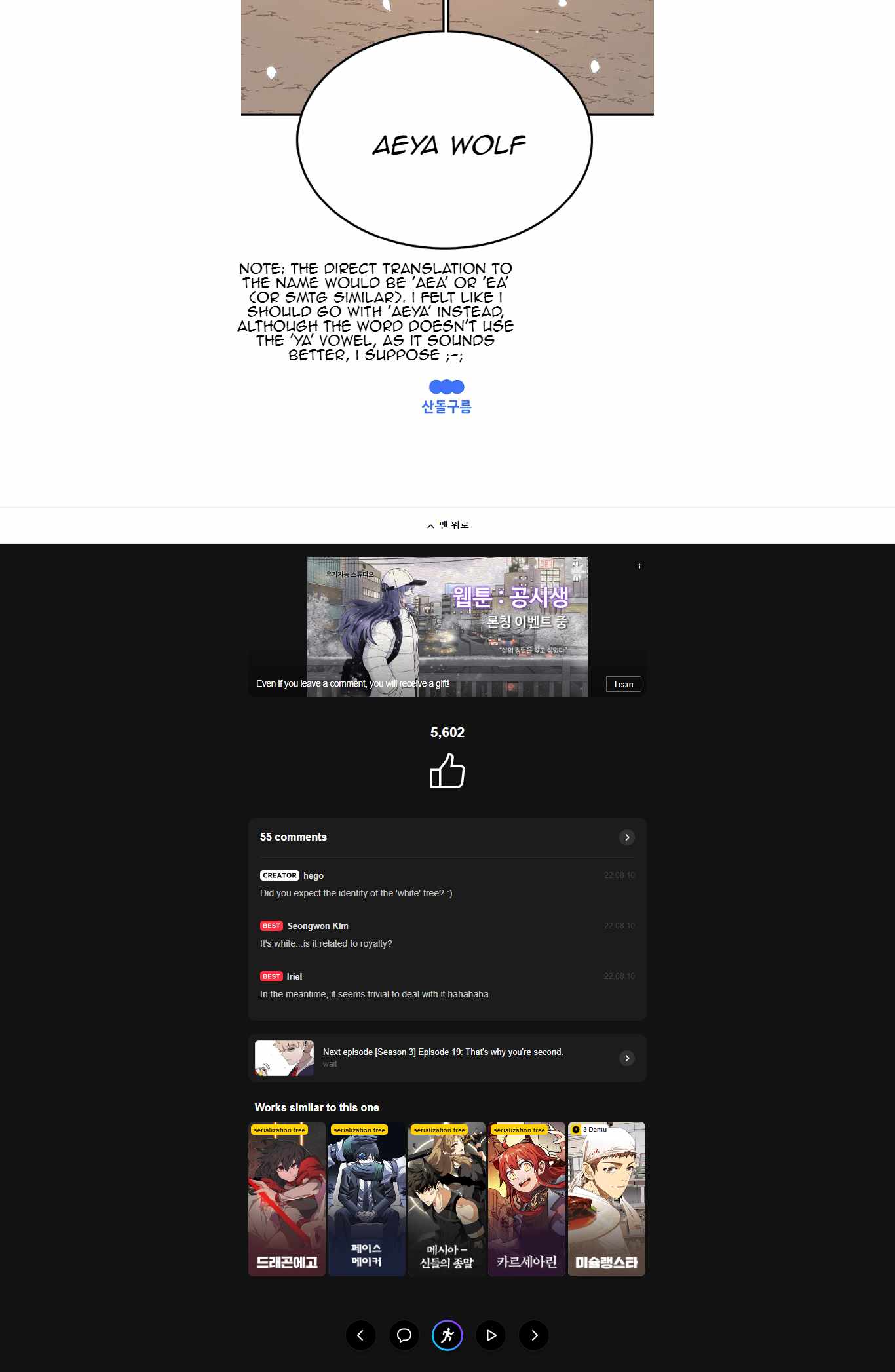Open similar work 드래곤에고

tap(287, 1199)
